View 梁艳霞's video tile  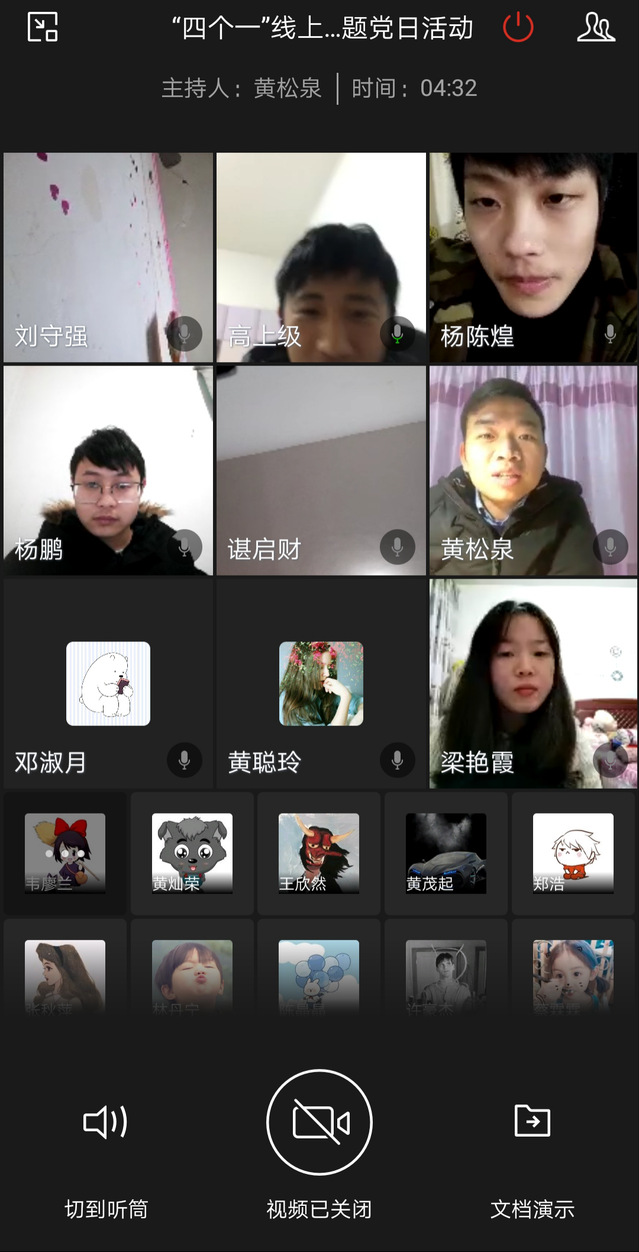point(534,684)
